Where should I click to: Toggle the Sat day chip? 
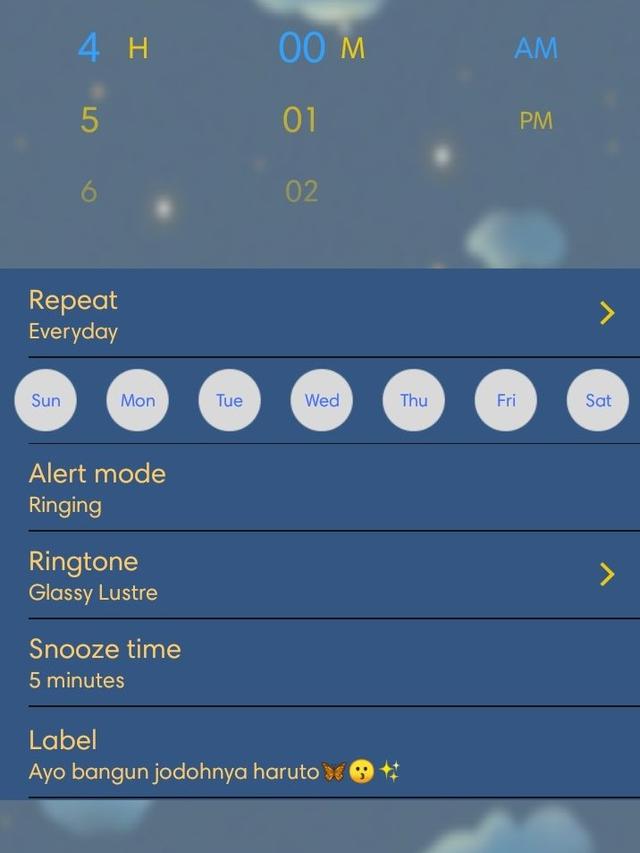pyautogui.click(x=598, y=400)
